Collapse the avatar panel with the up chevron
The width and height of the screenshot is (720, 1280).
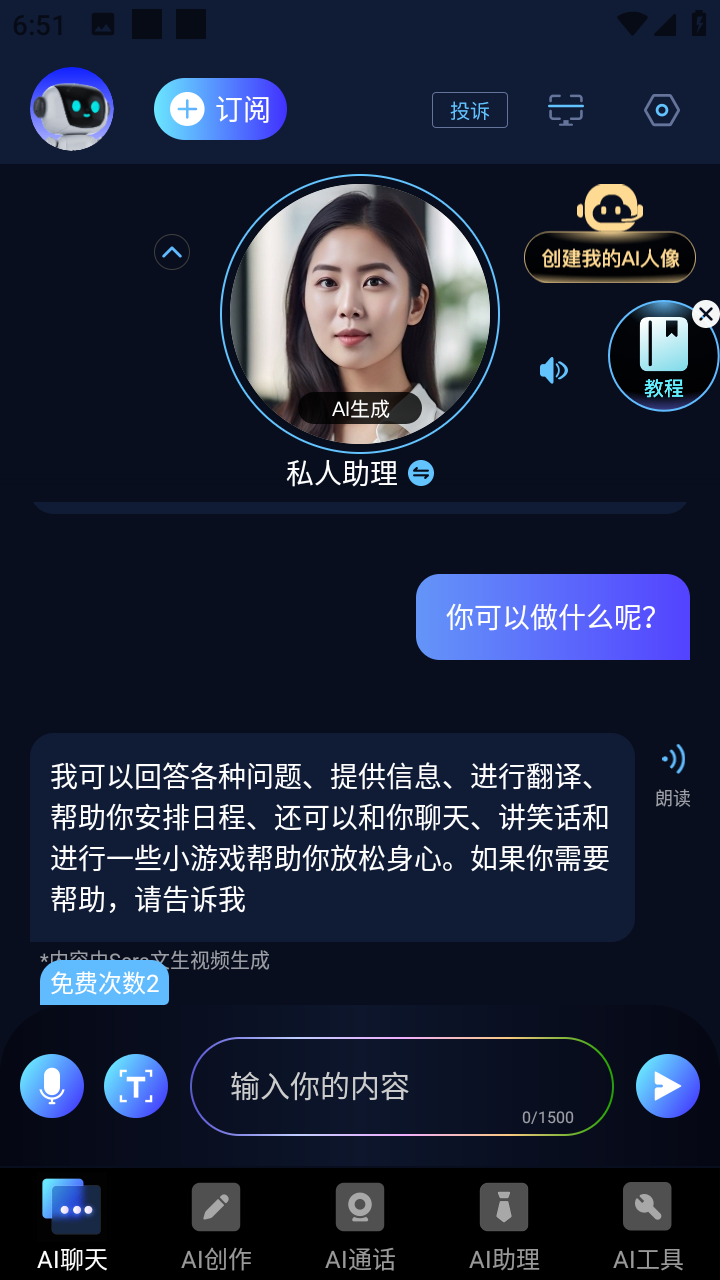[x=172, y=252]
